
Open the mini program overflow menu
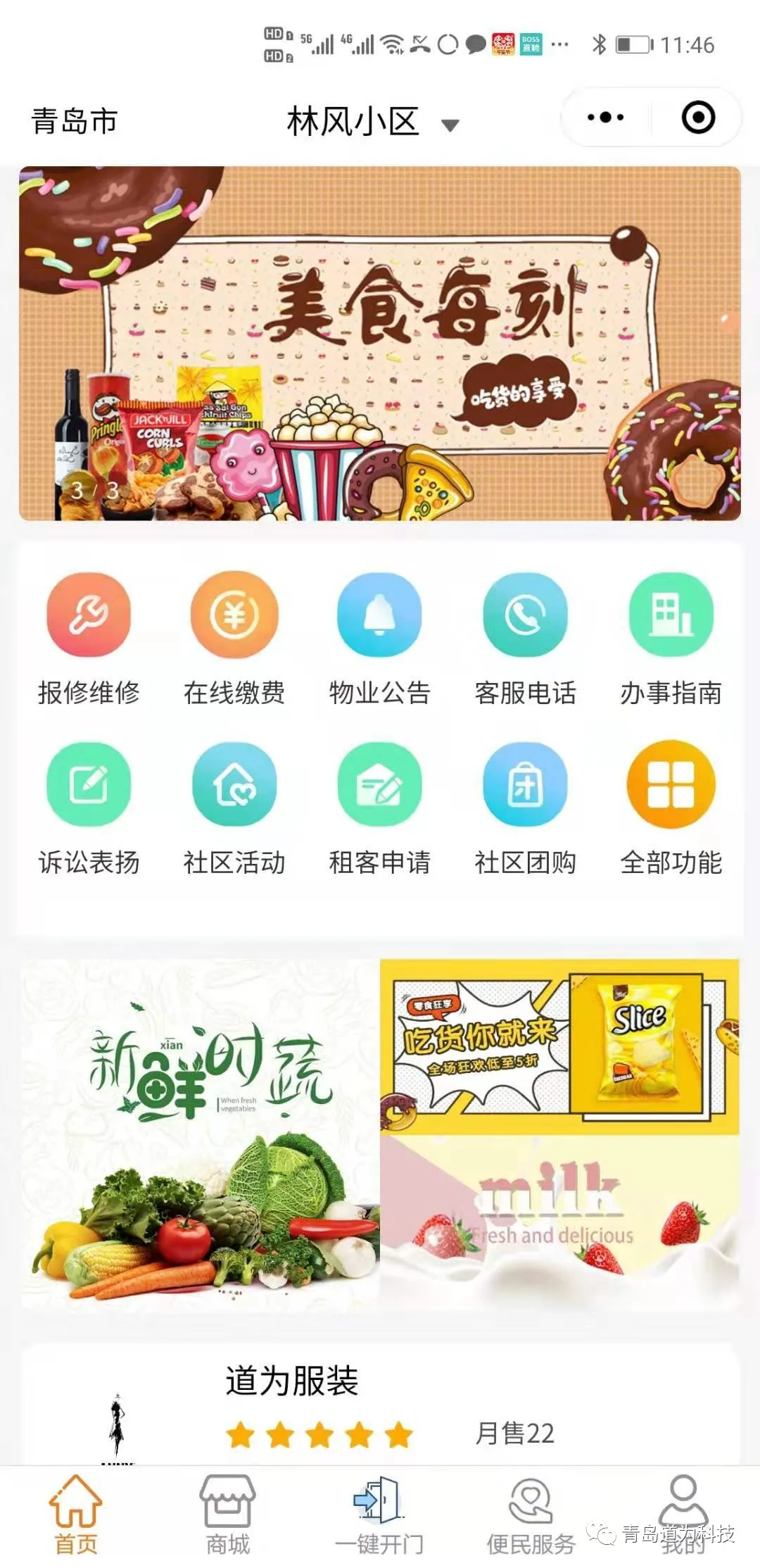(x=605, y=118)
